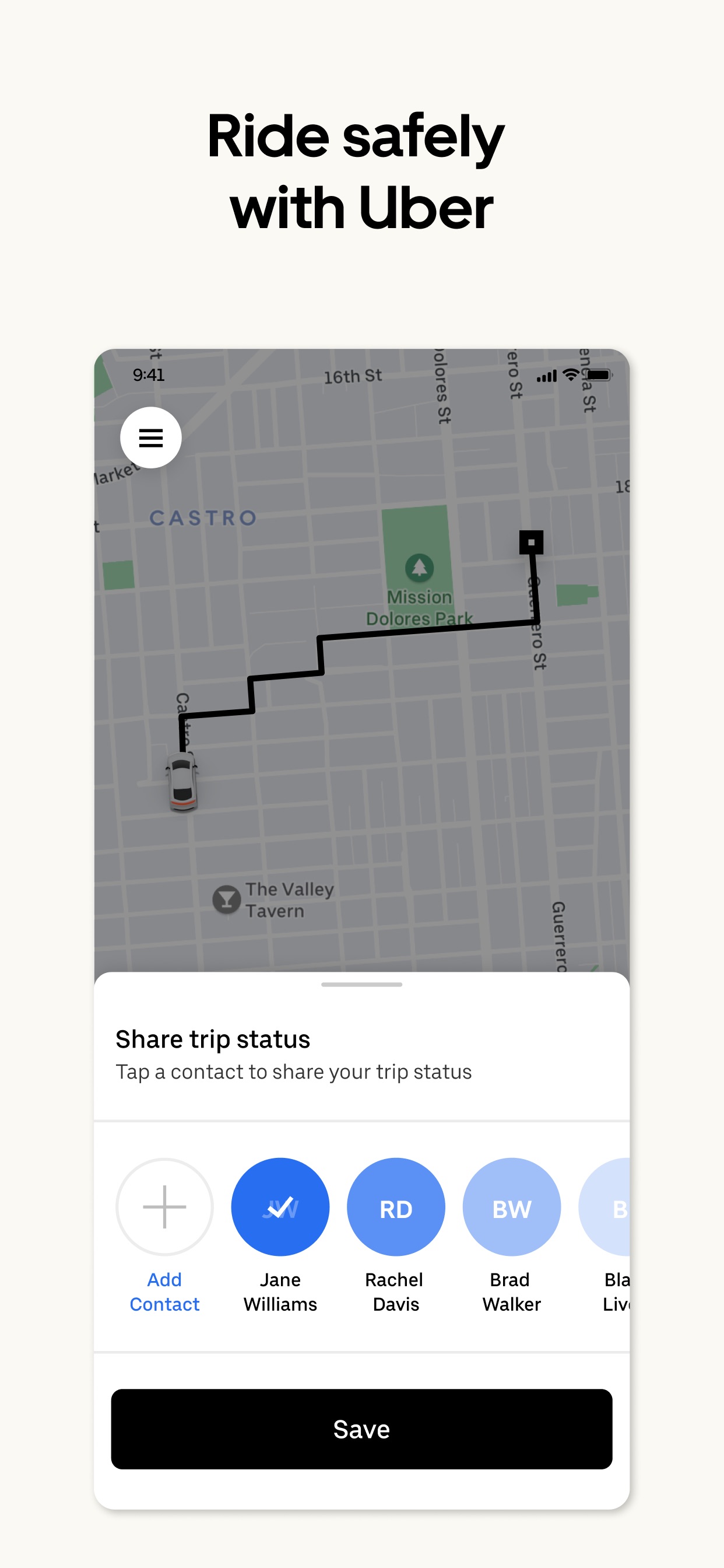Open the hamburger navigation menu
Image resolution: width=724 pixels, height=1568 pixels.
[x=150, y=437]
